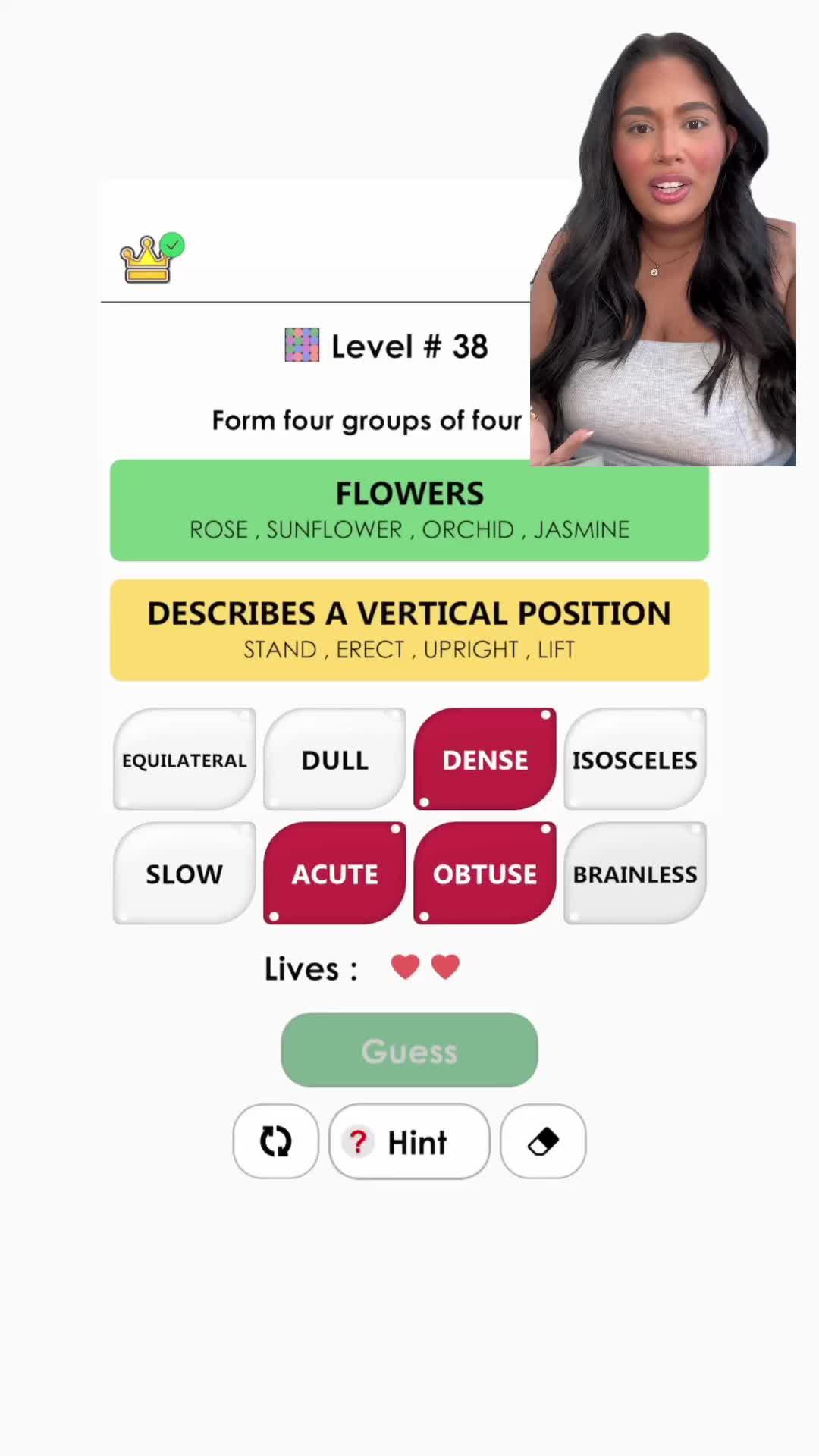Viewport: 819px width, 1456px height.
Task: Clear the selection with the eraser
Action: [x=543, y=1141]
